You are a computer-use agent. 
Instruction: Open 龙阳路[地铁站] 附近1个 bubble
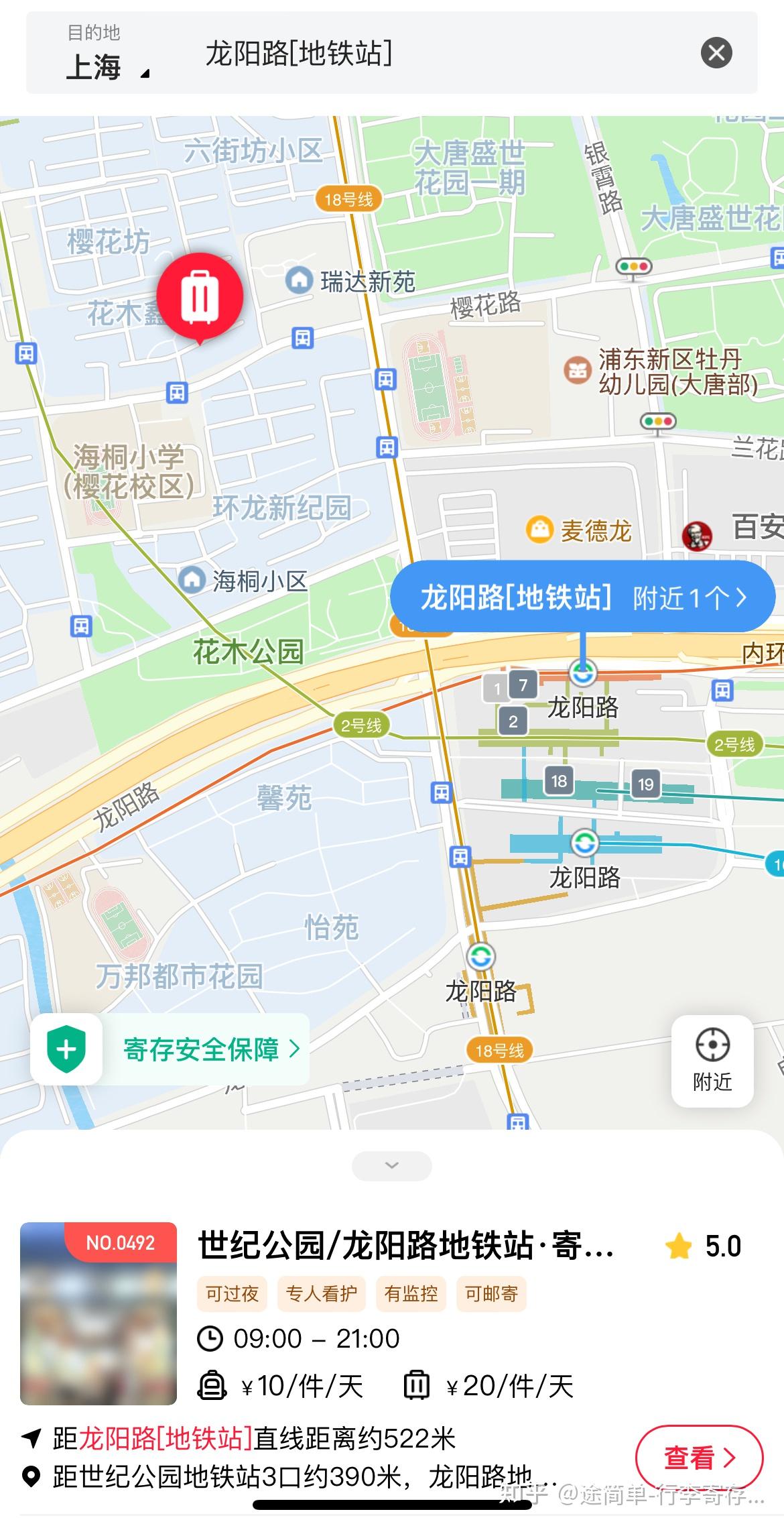[x=582, y=597]
